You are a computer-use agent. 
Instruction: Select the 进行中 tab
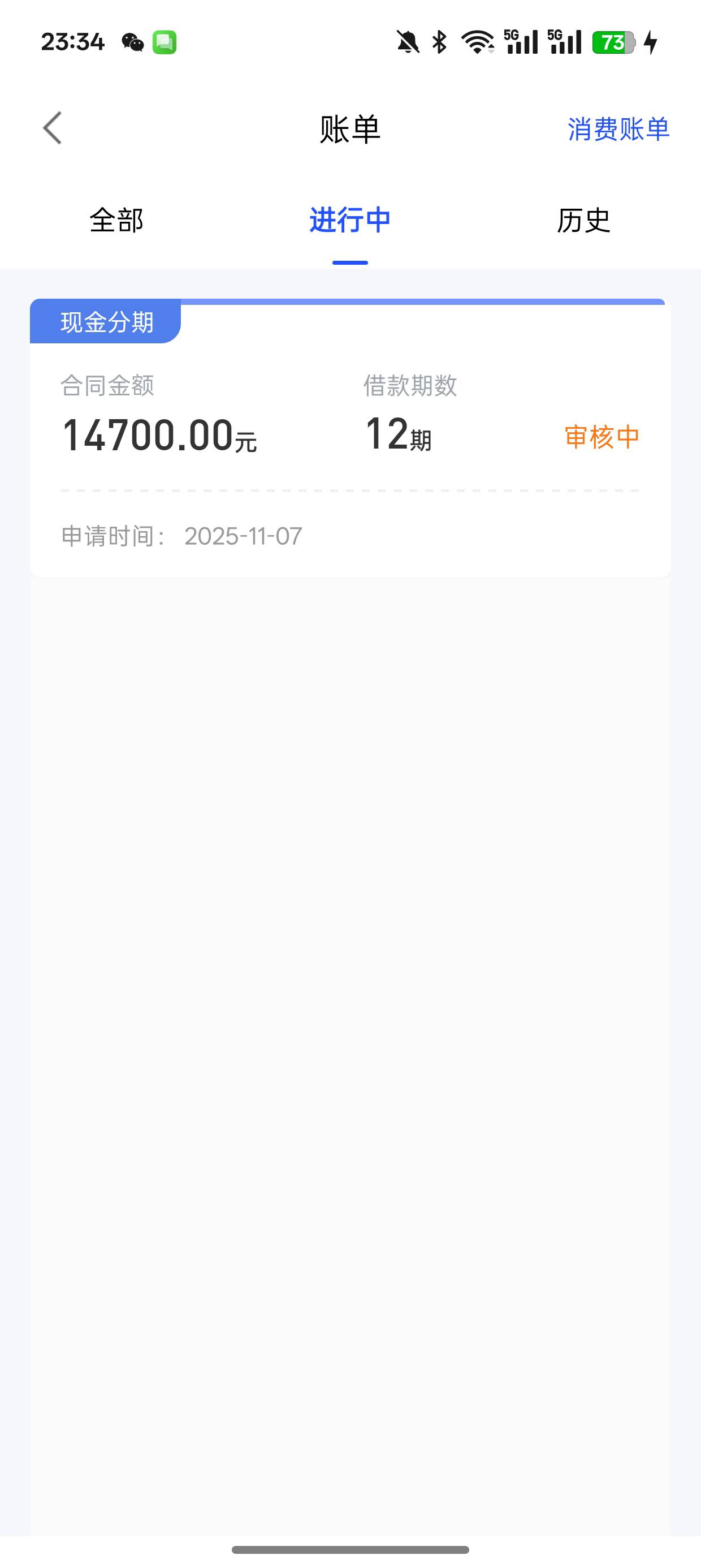point(350,219)
